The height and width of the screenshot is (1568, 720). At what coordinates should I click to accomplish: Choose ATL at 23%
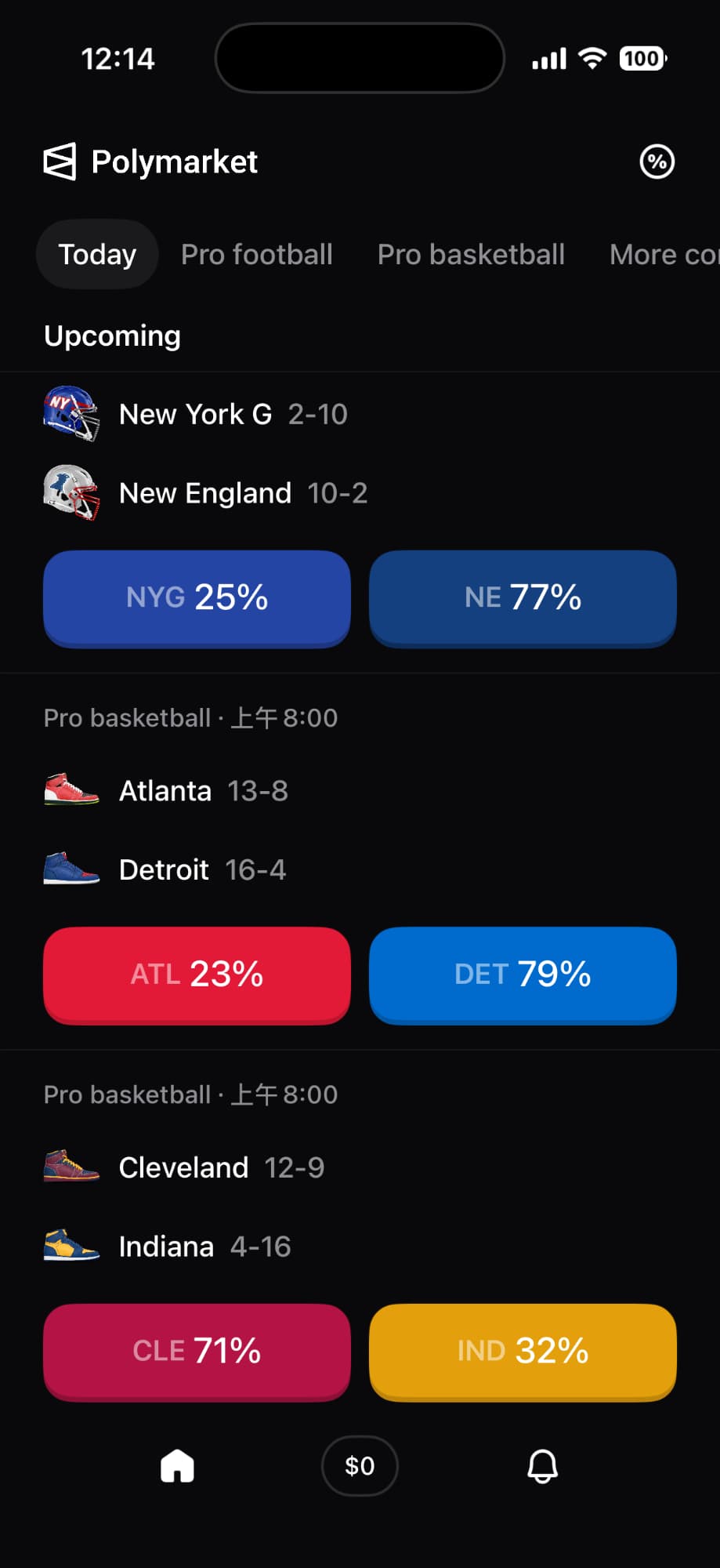pos(197,975)
